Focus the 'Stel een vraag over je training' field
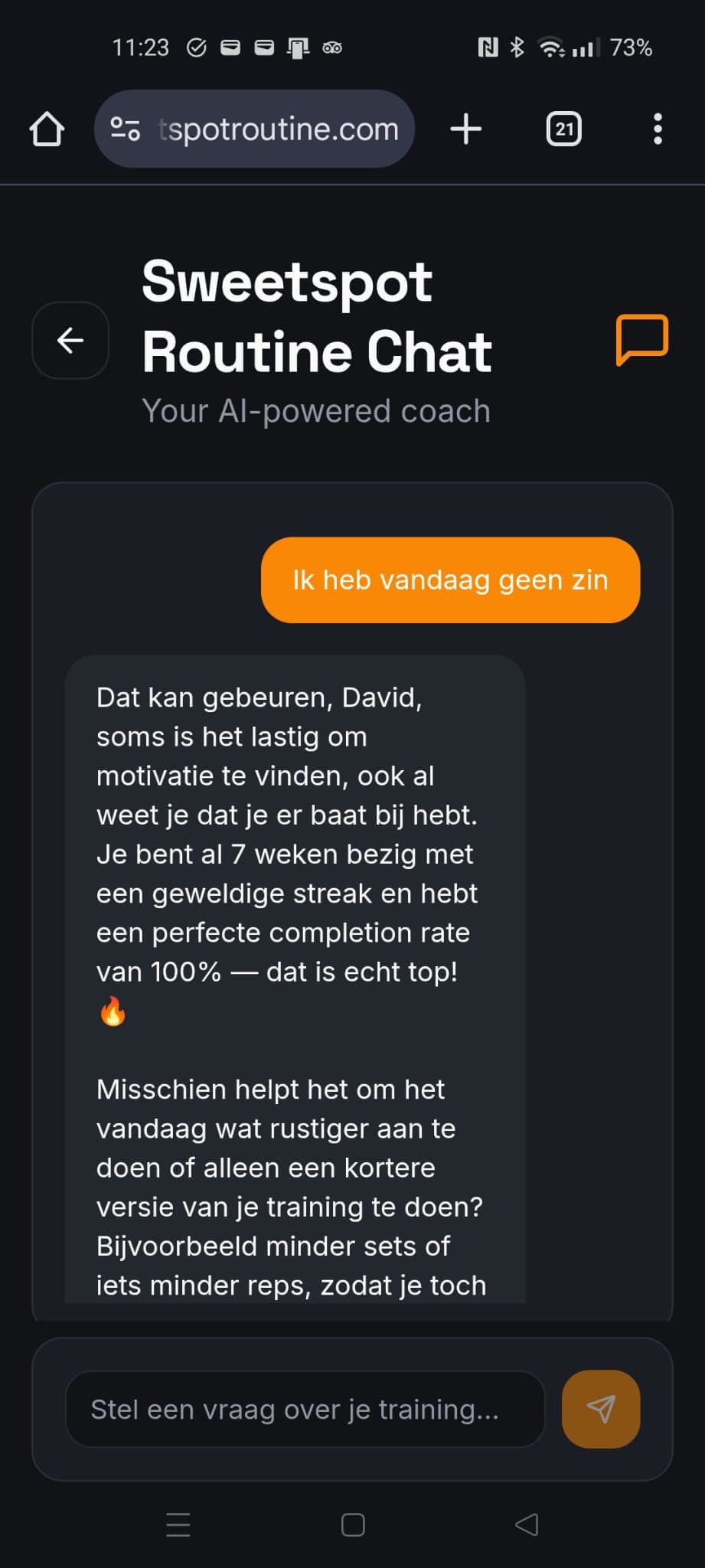Screen dimensions: 705x1568 tap(305, 1409)
